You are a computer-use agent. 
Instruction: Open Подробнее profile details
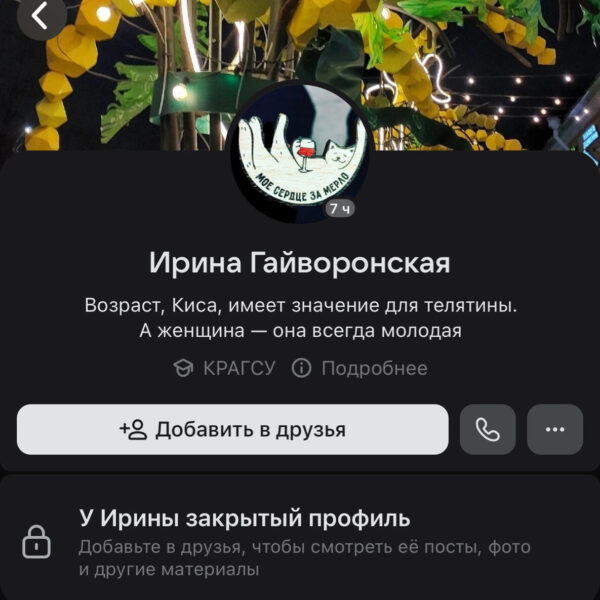click(x=360, y=368)
